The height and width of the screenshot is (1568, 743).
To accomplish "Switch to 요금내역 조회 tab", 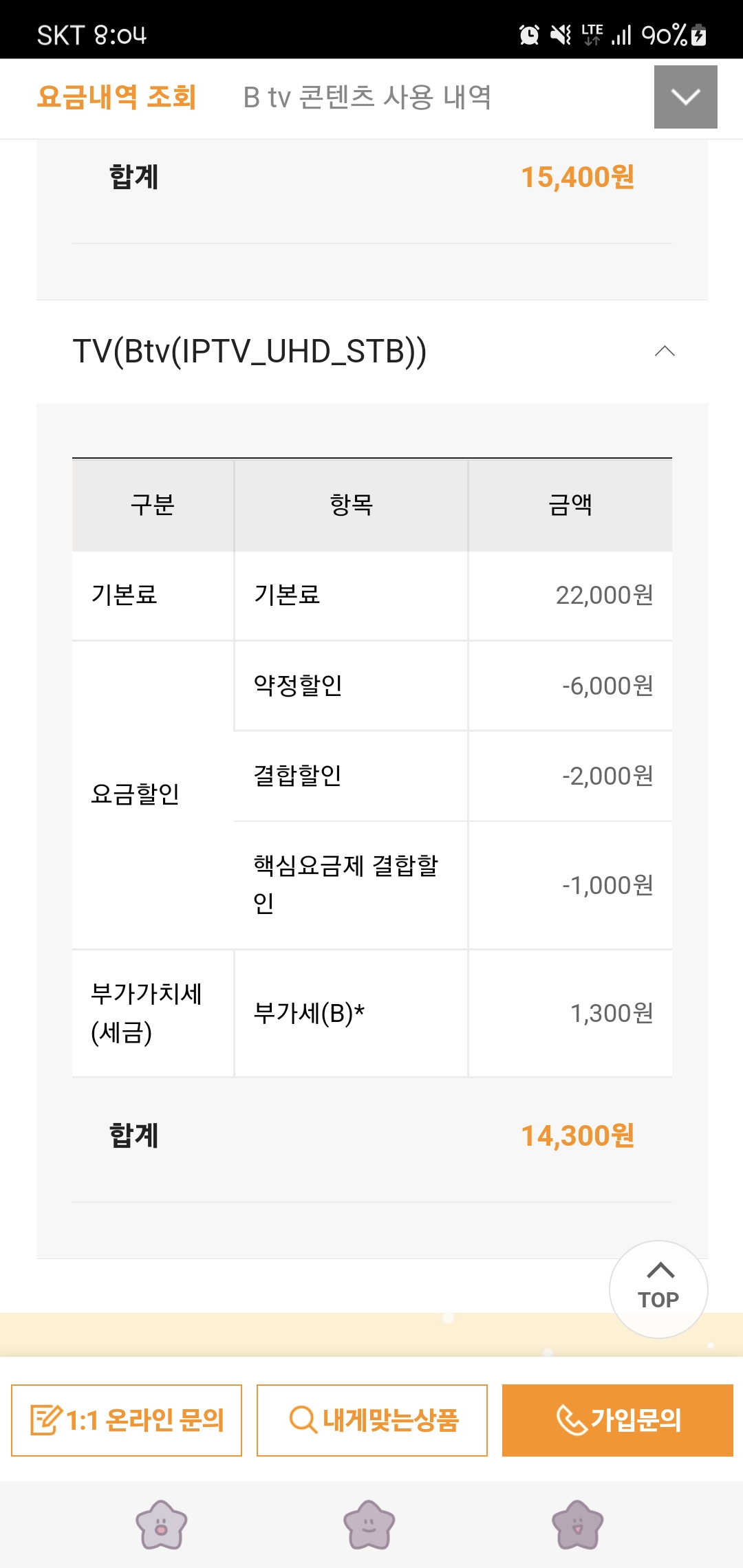I will click(117, 97).
